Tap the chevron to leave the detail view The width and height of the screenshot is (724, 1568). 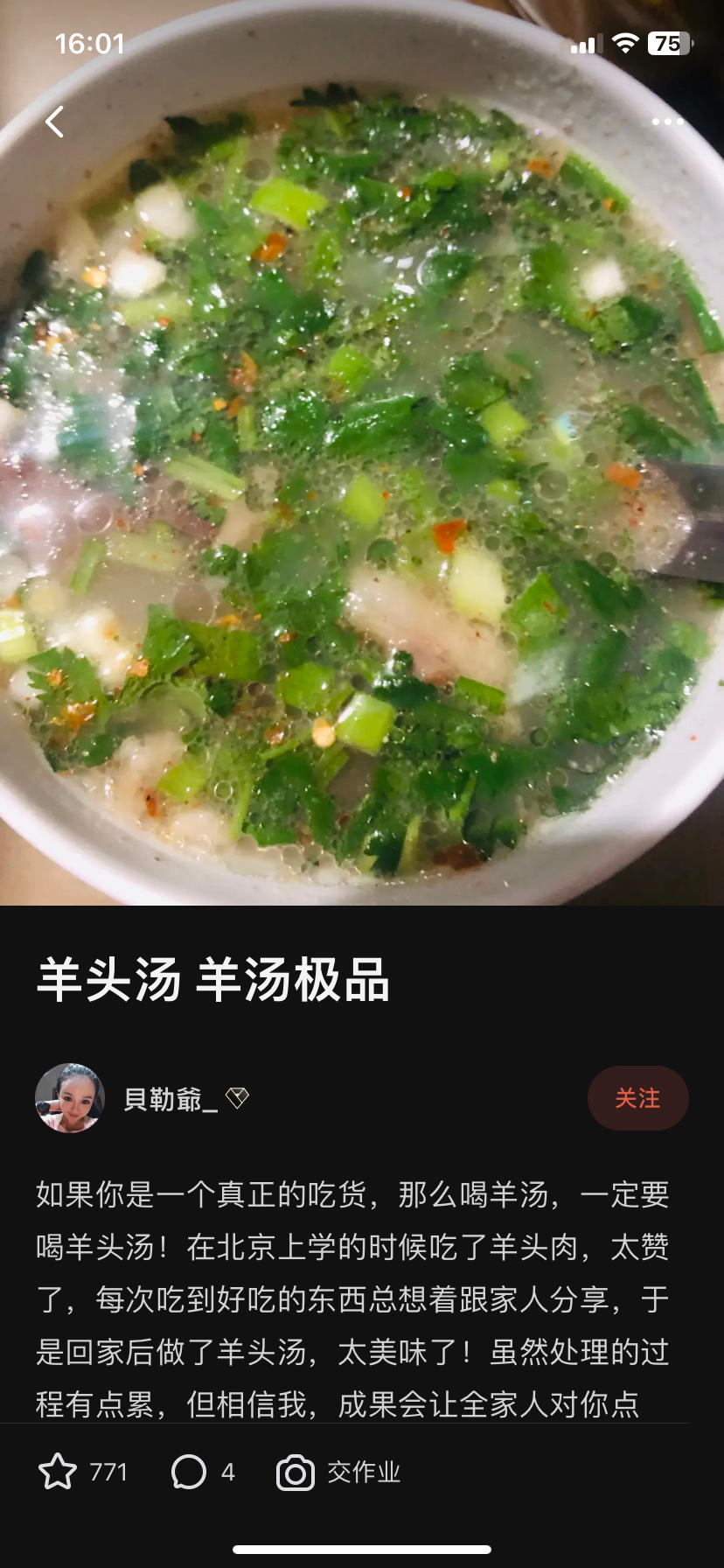(x=55, y=121)
